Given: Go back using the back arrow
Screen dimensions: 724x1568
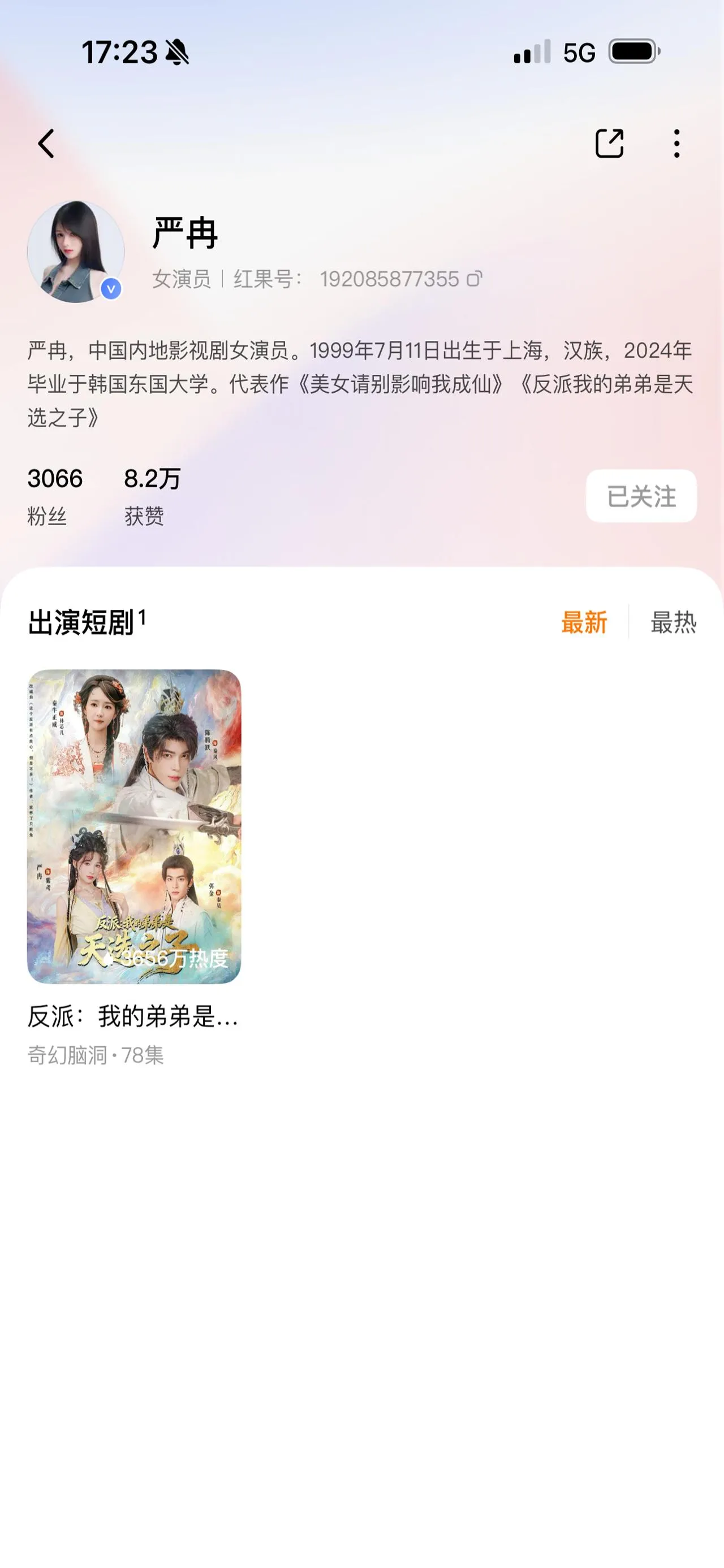Looking at the screenshot, I should pos(46,144).
